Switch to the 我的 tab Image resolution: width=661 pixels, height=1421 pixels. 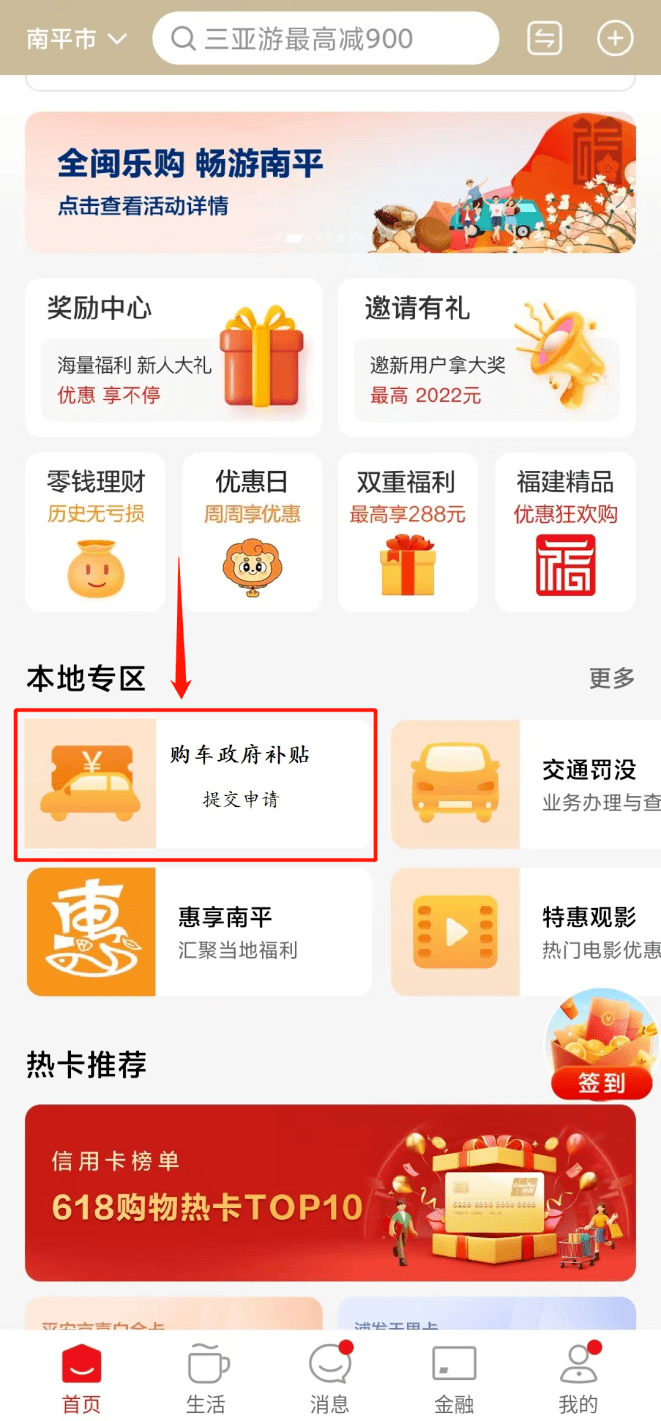click(x=578, y=1378)
